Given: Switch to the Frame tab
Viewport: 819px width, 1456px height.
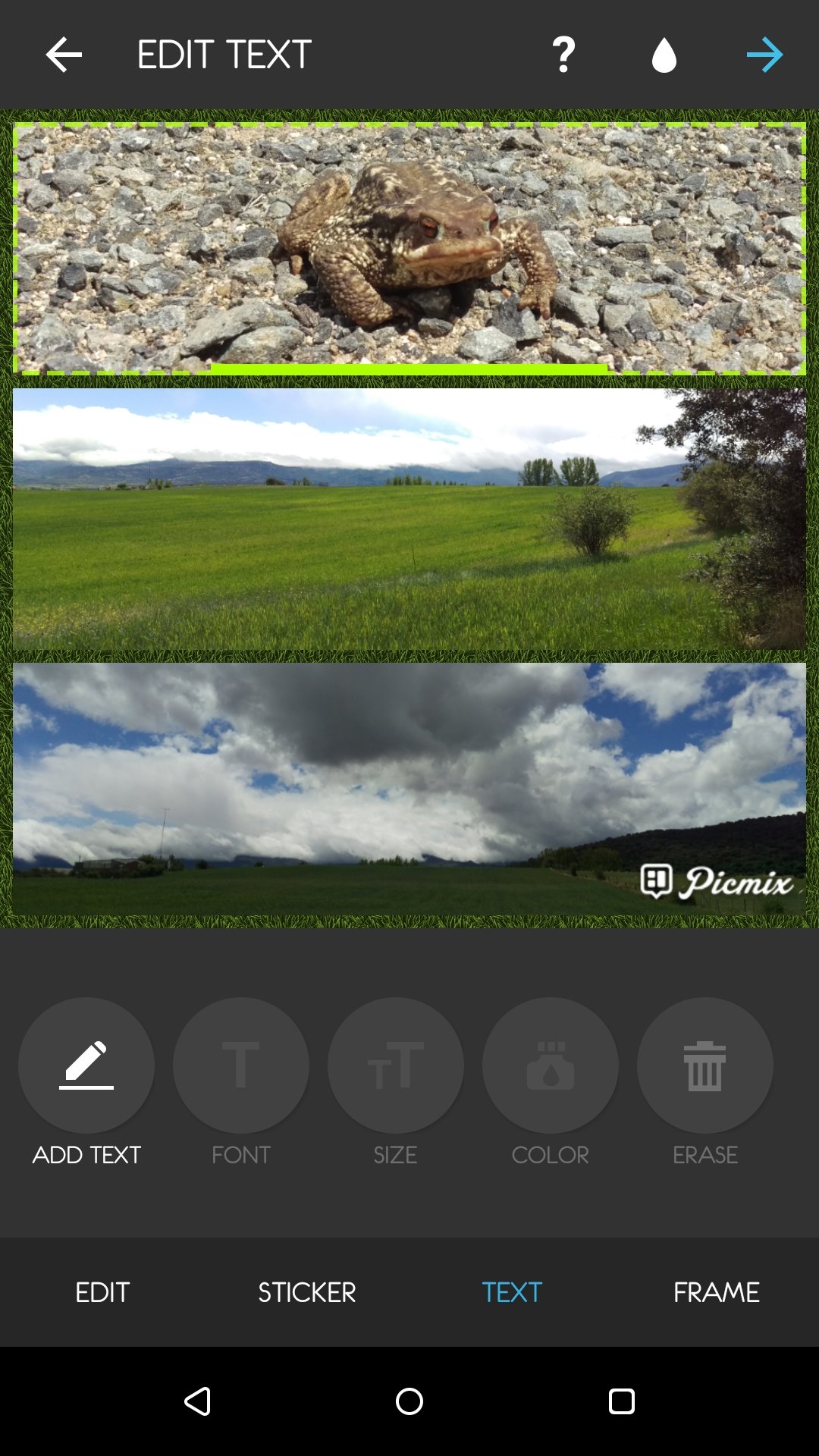Looking at the screenshot, I should click(x=717, y=1292).
